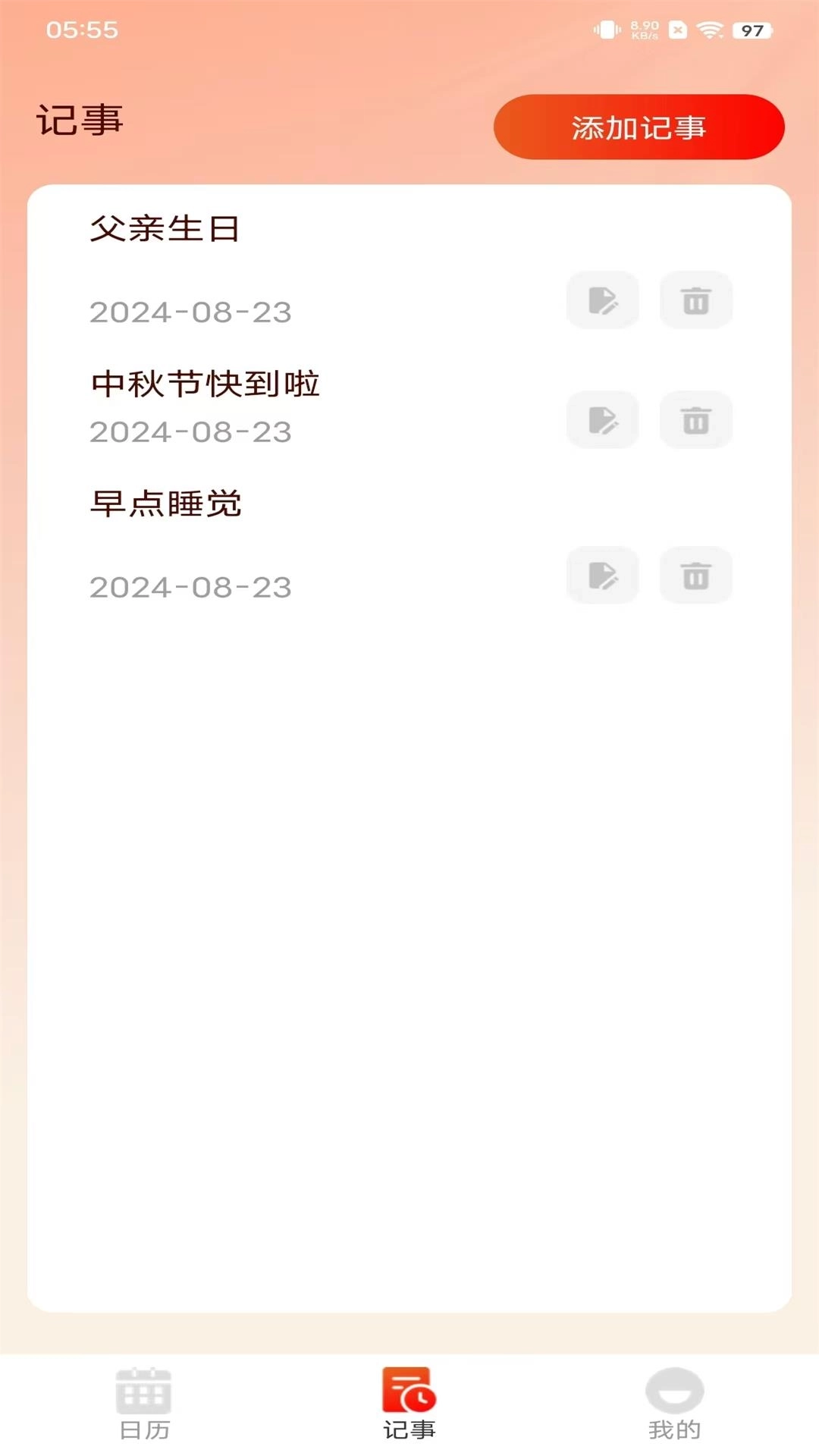Screen dimensions: 819x1456
Task: Delete the 中秋节快到啦 note
Action: [x=696, y=420]
